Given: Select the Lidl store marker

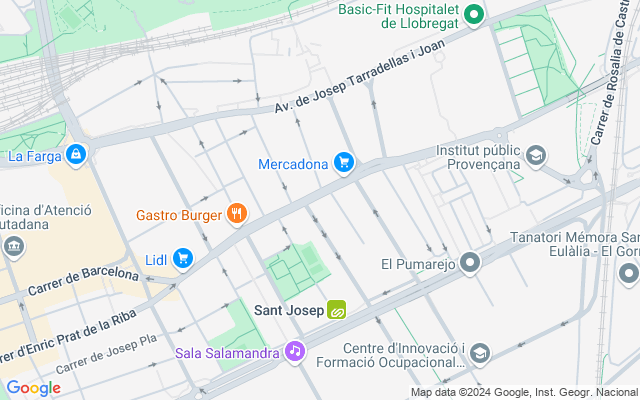Looking at the screenshot, I should click(182, 259).
